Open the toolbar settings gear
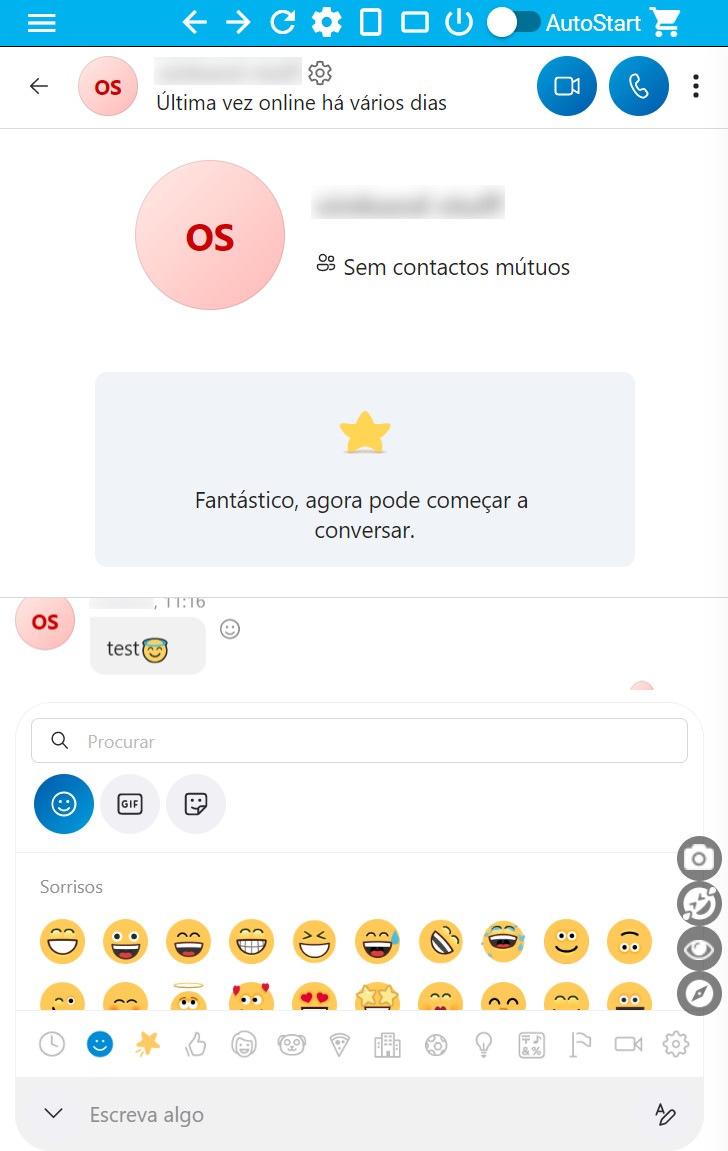 [x=326, y=22]
